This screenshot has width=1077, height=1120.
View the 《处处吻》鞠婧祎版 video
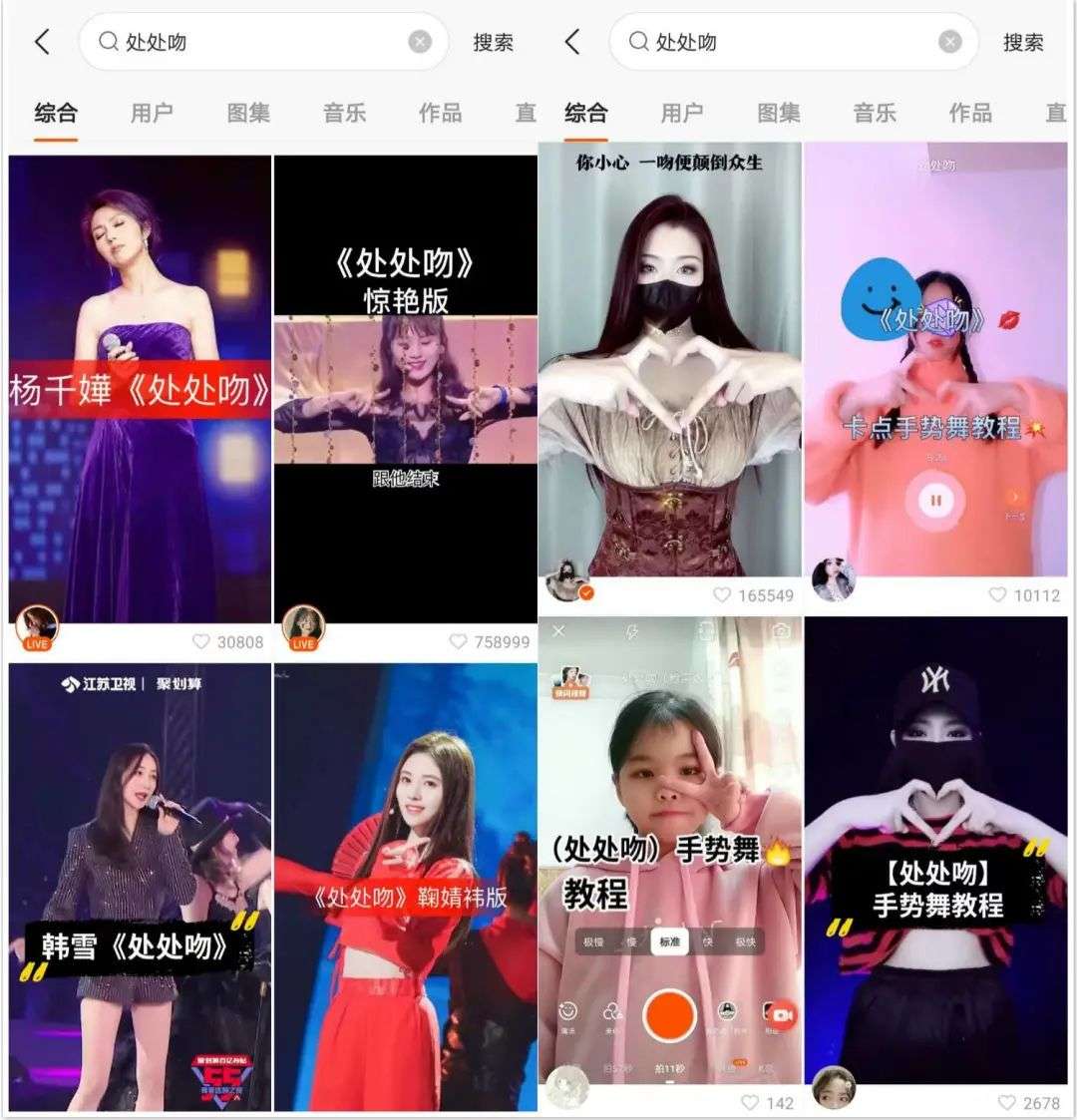(405, 888)
